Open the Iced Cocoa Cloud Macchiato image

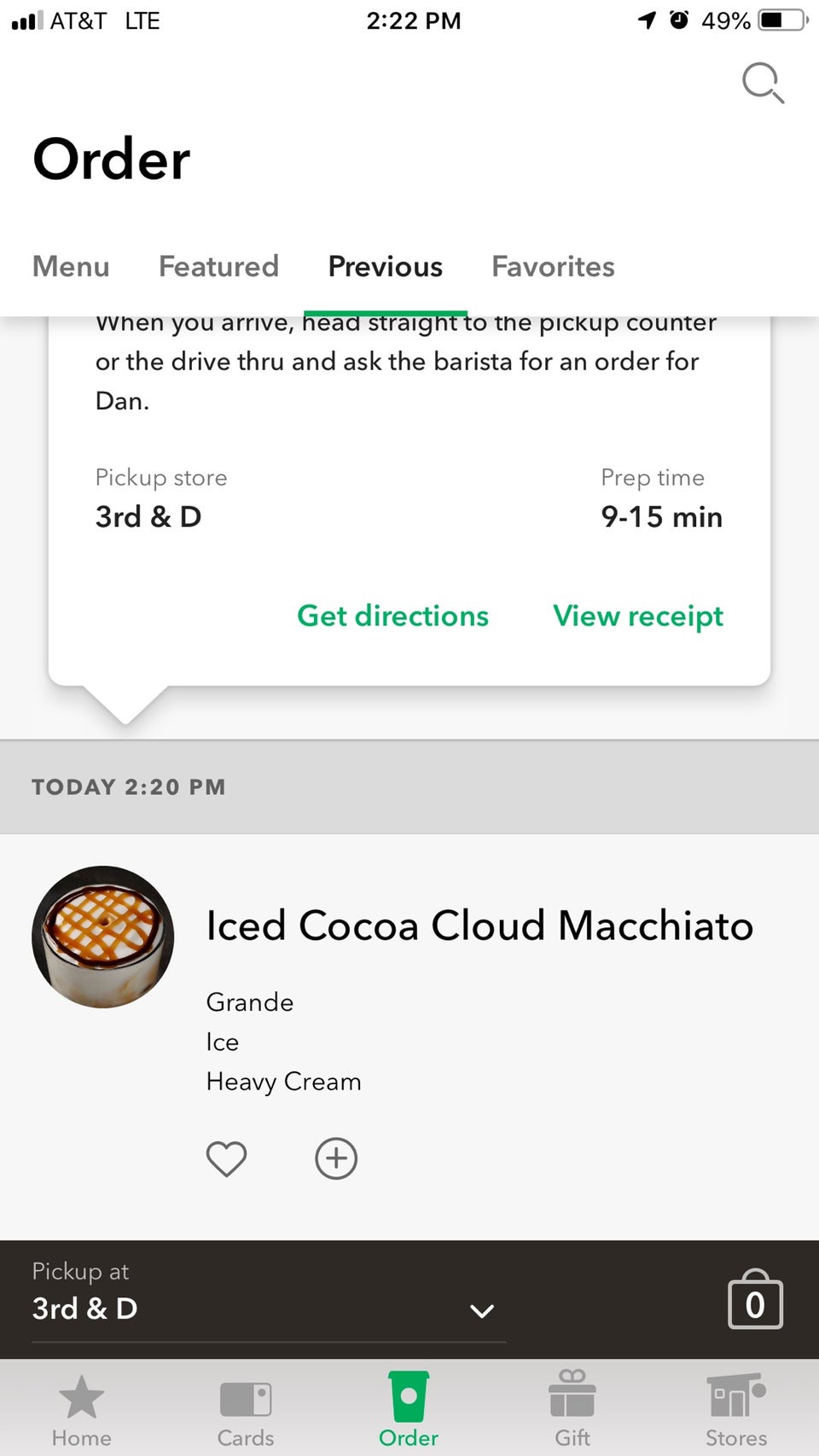pyautogui.click(x=103, y=937)
